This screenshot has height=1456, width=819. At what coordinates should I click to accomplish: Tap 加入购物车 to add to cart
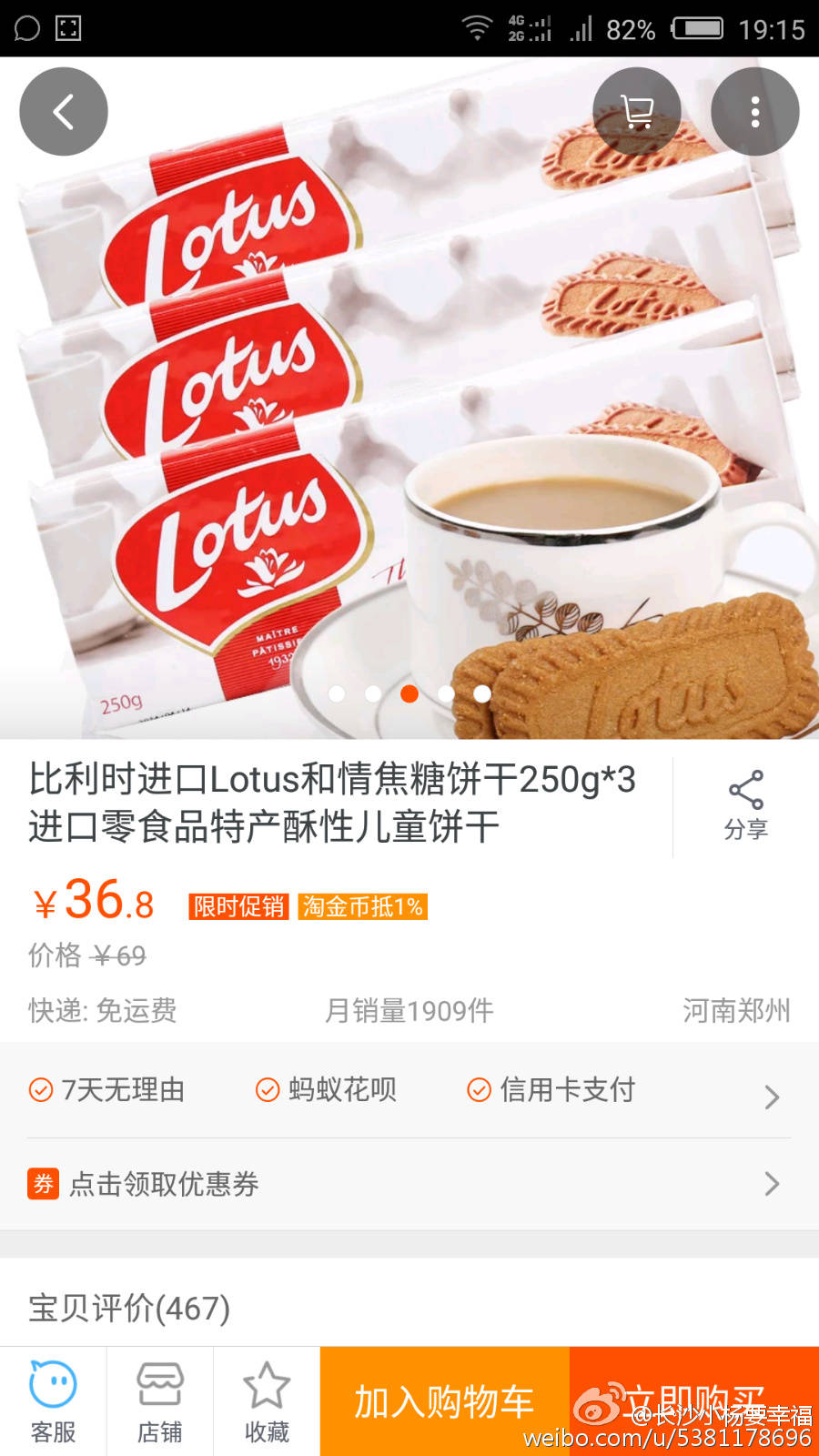445,1401
